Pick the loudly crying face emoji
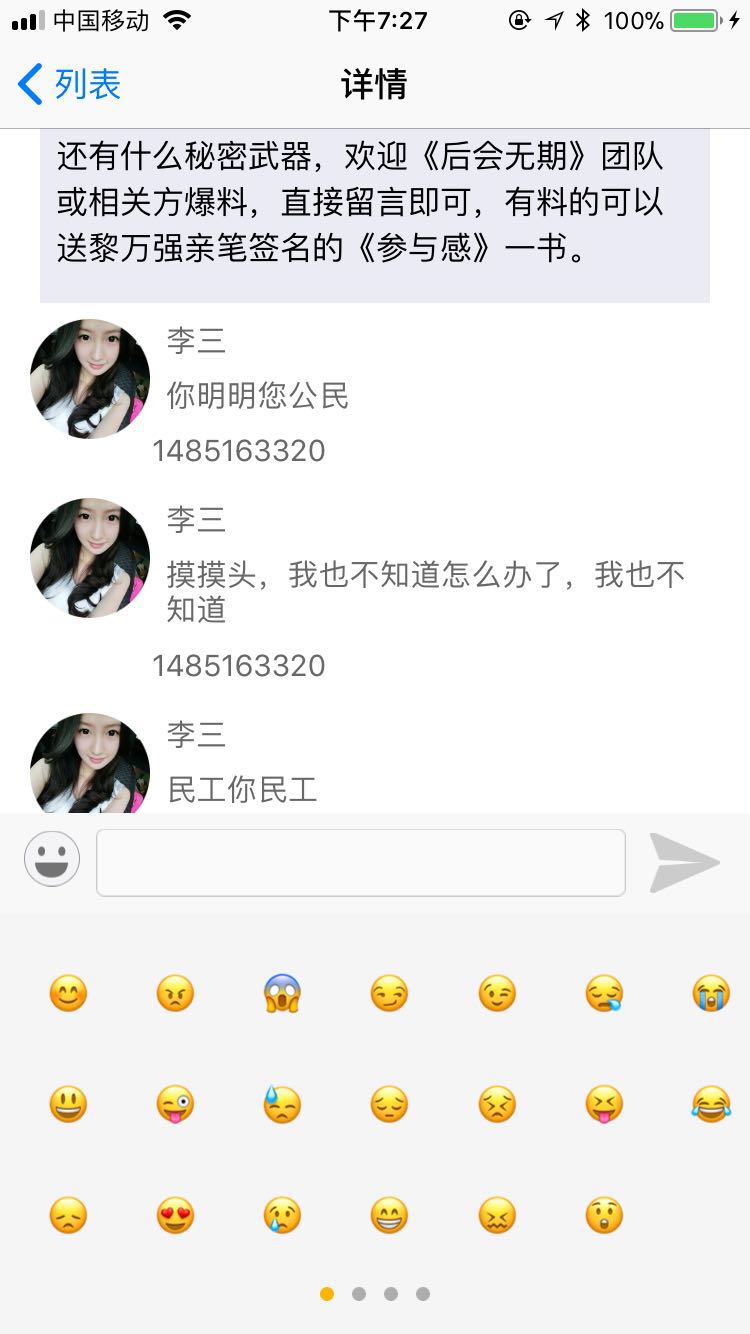This screenshot has width=750, height=1334. tap(711, 994)
